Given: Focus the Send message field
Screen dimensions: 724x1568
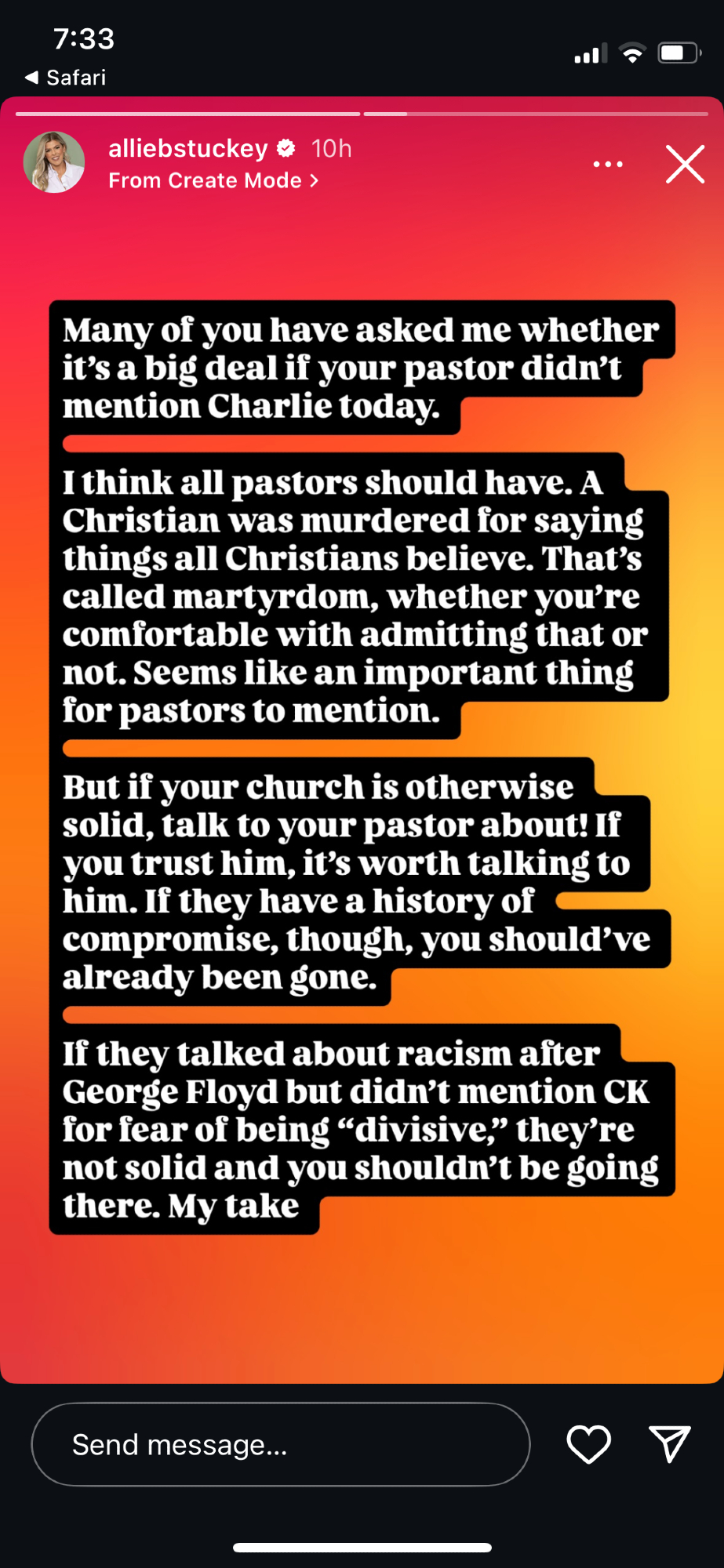Looking at the screenshot, I should pyautogui.click(x=280, y=1444).
